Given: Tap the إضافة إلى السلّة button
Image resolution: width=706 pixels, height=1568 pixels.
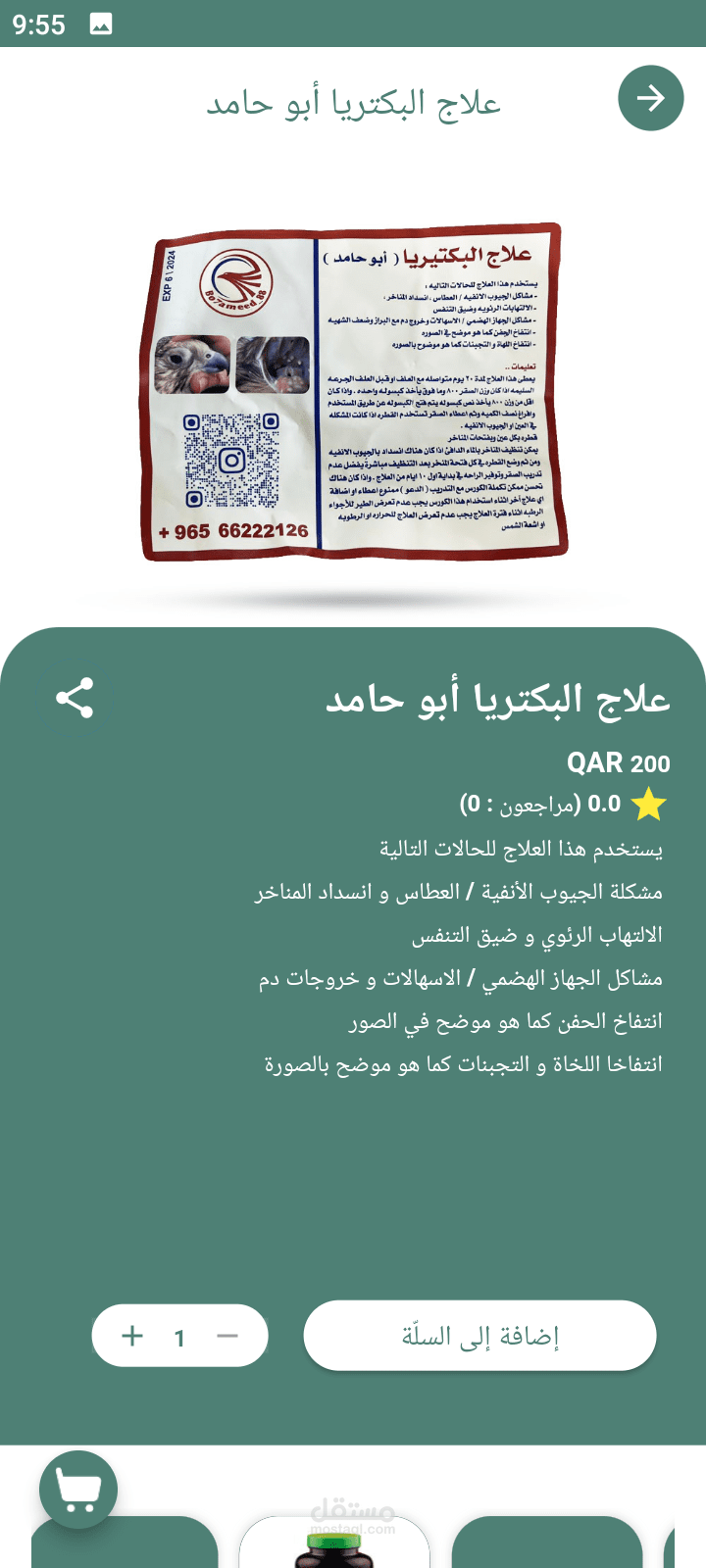Looking at the screenshot, I should point(479,1335).
